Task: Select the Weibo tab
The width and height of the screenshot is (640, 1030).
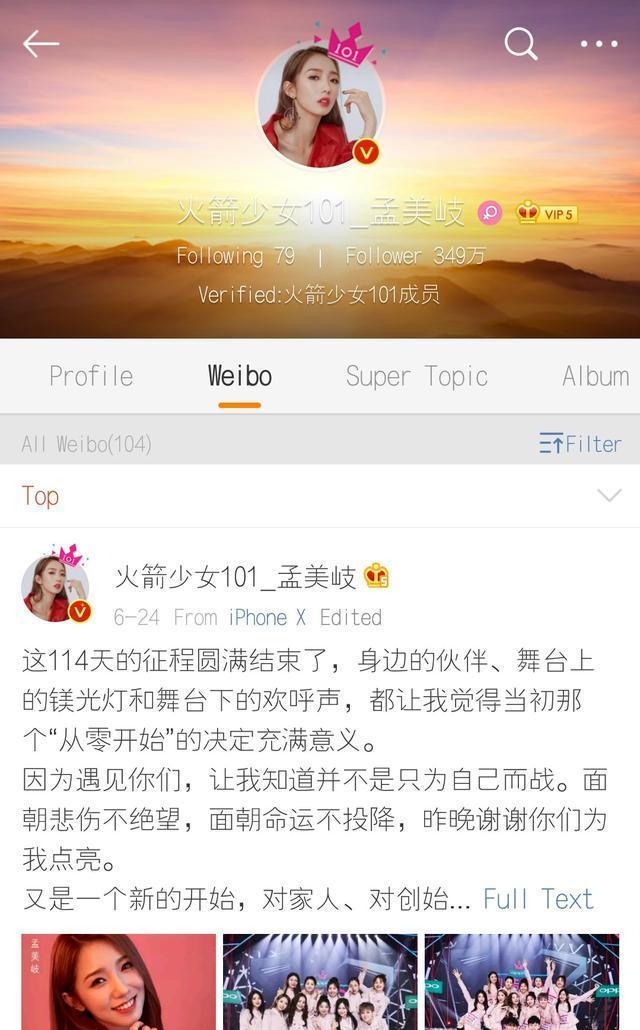Action: click(x=240, y=376)
